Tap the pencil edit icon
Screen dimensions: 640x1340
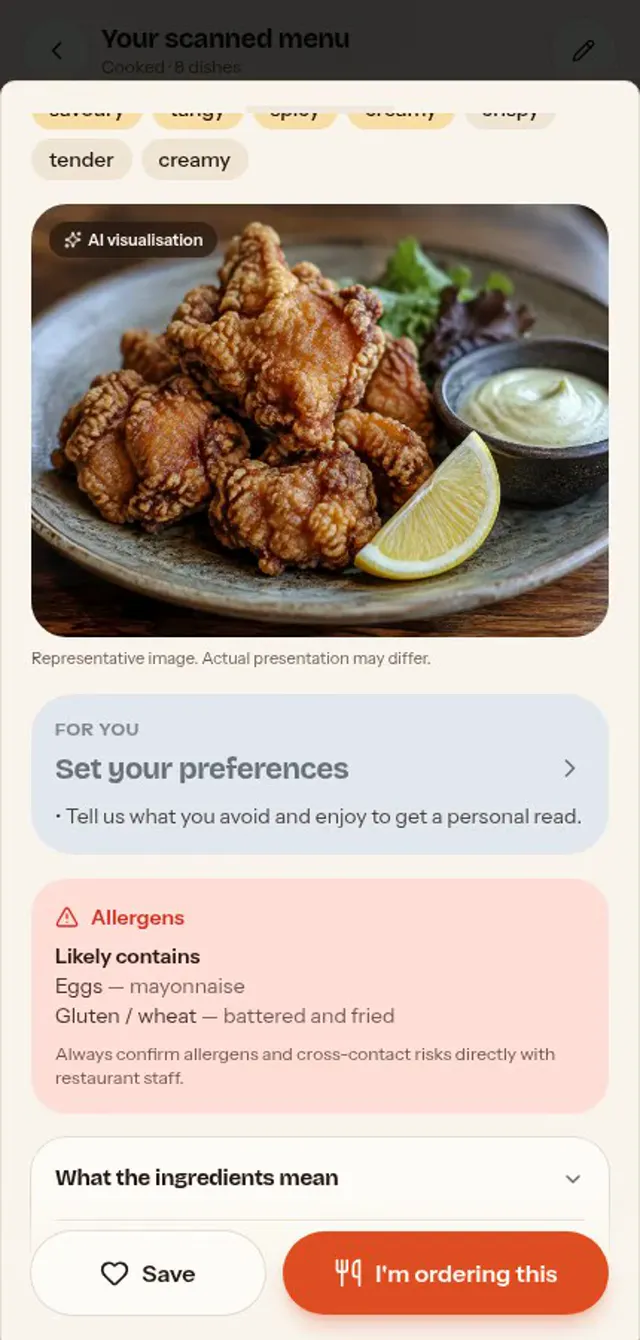[583, 51]
